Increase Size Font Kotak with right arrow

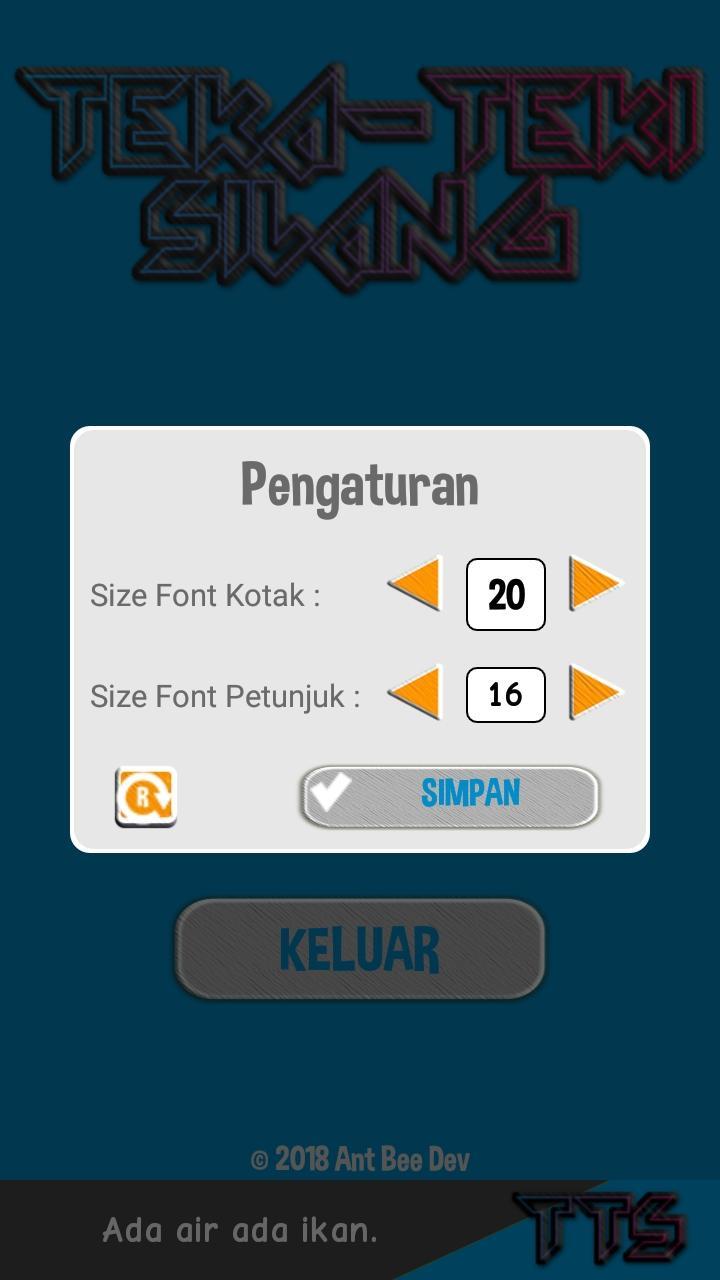click(593, 584)
